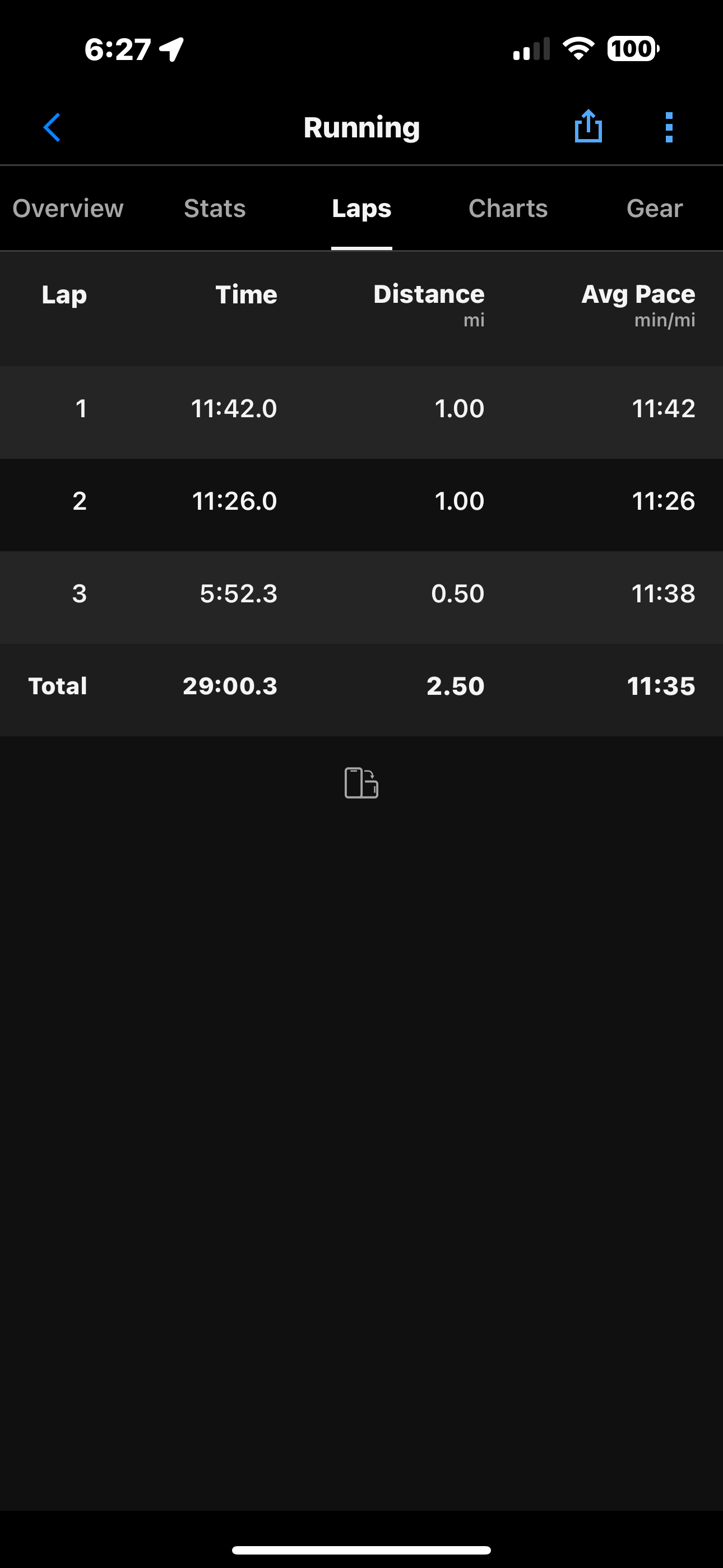Screen dimensions: 723x1568
Task: Tap the rotate device icon below the table
Action: click(x=361, y=783)
